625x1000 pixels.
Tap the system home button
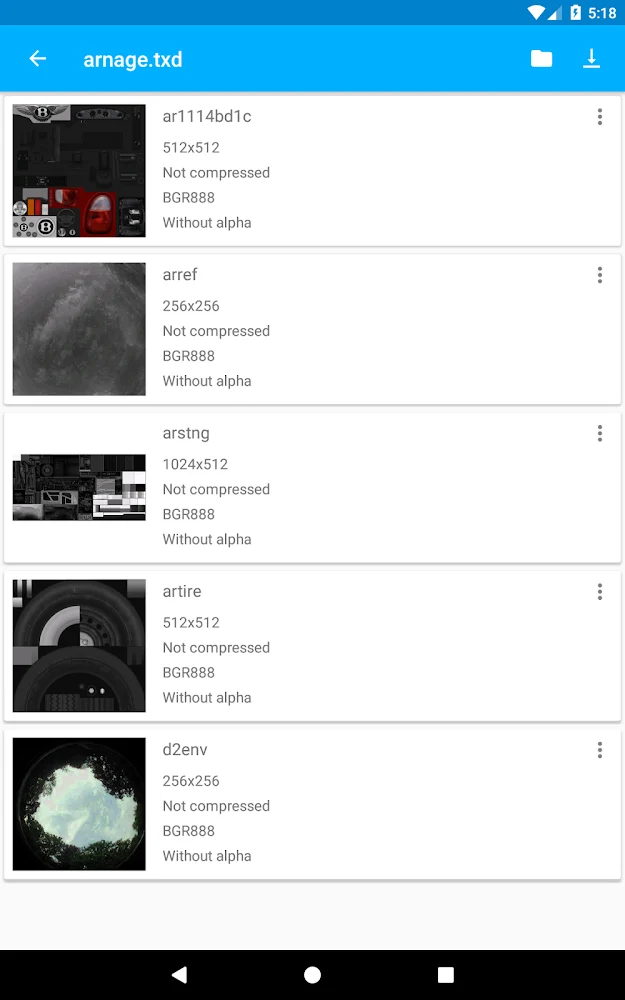click(x=312, y=974)
